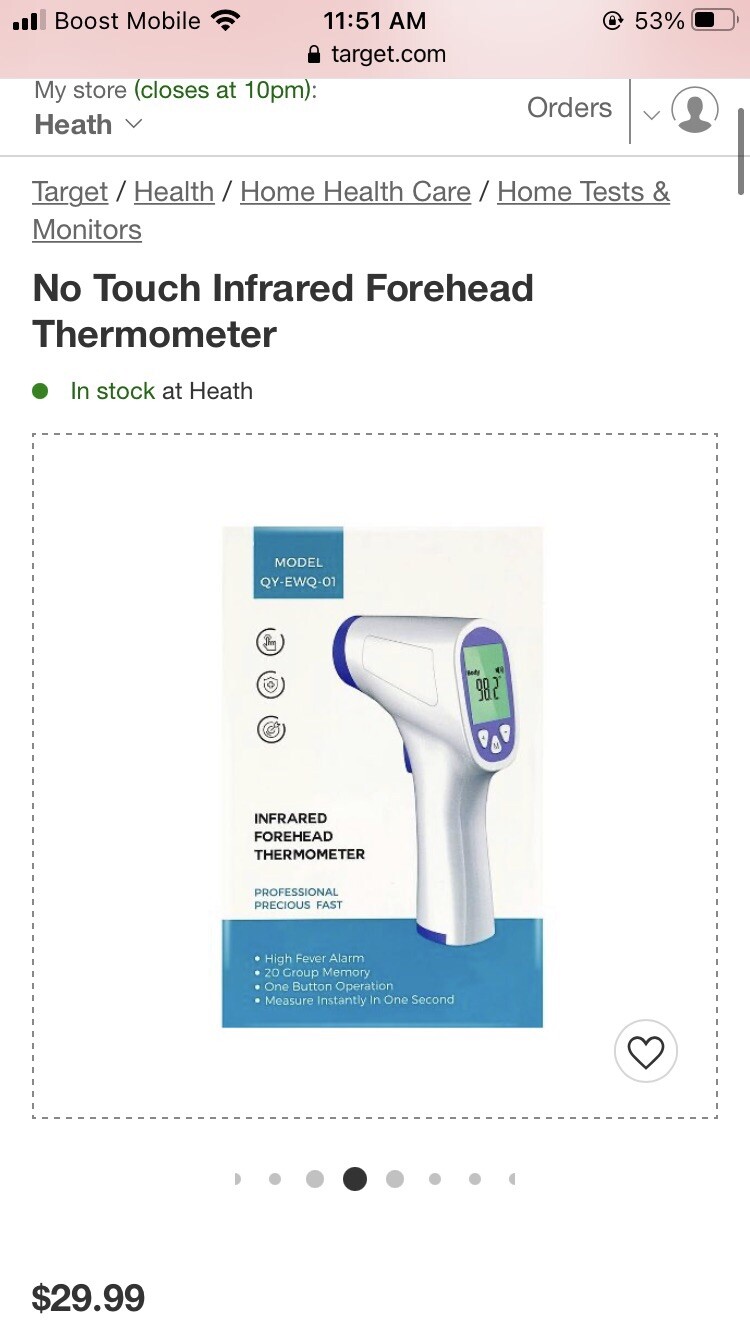Go to the Target breadcrumb link
The height and width of the screenshot is (1334, 750).
(70, 191)
